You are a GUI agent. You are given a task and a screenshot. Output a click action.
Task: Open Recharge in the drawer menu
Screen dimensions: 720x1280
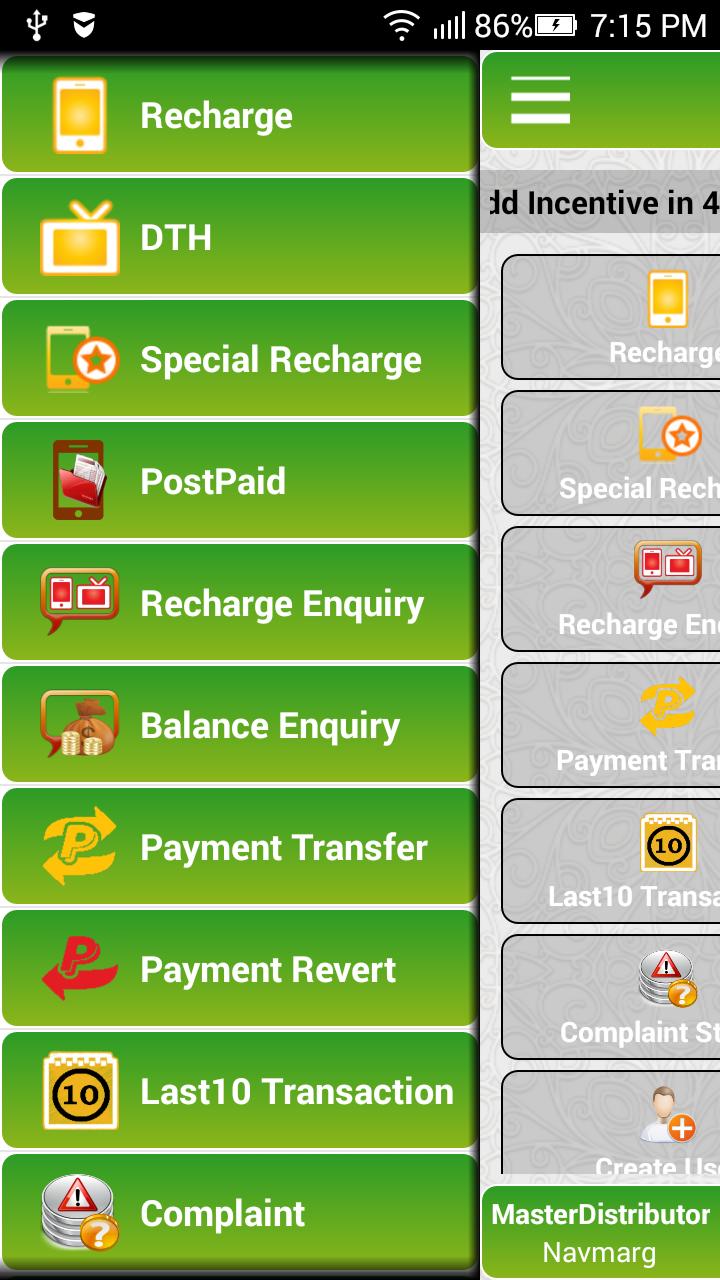(x=240, y=115)
